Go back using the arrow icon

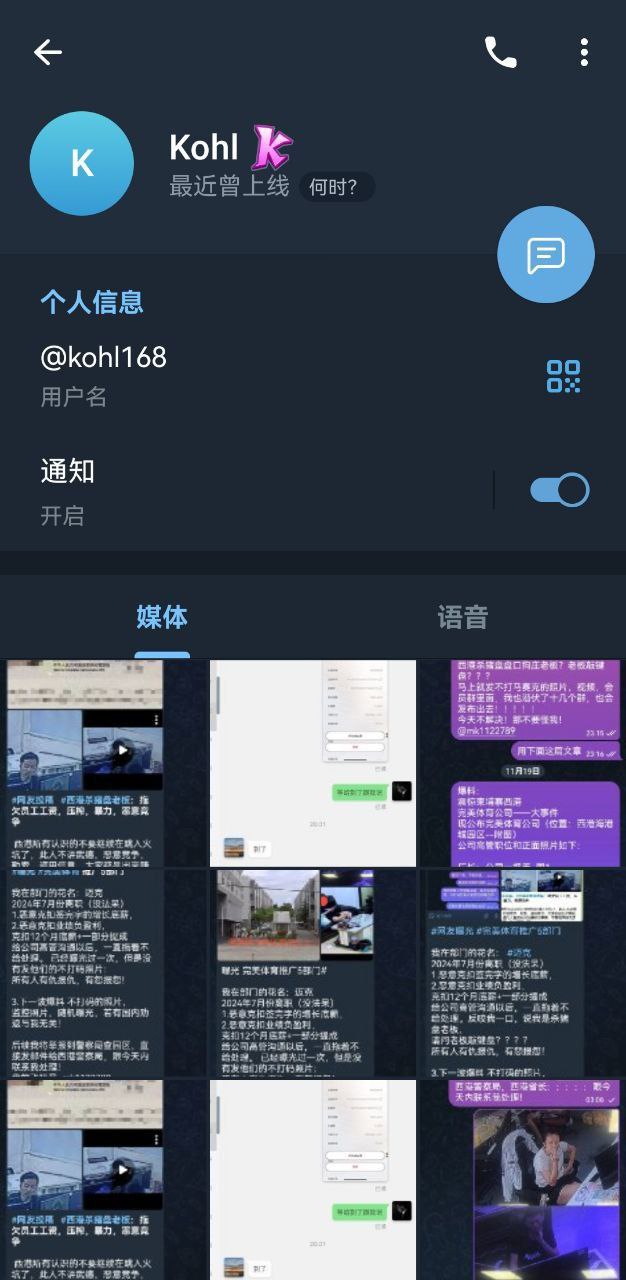[x=47, y=52]
